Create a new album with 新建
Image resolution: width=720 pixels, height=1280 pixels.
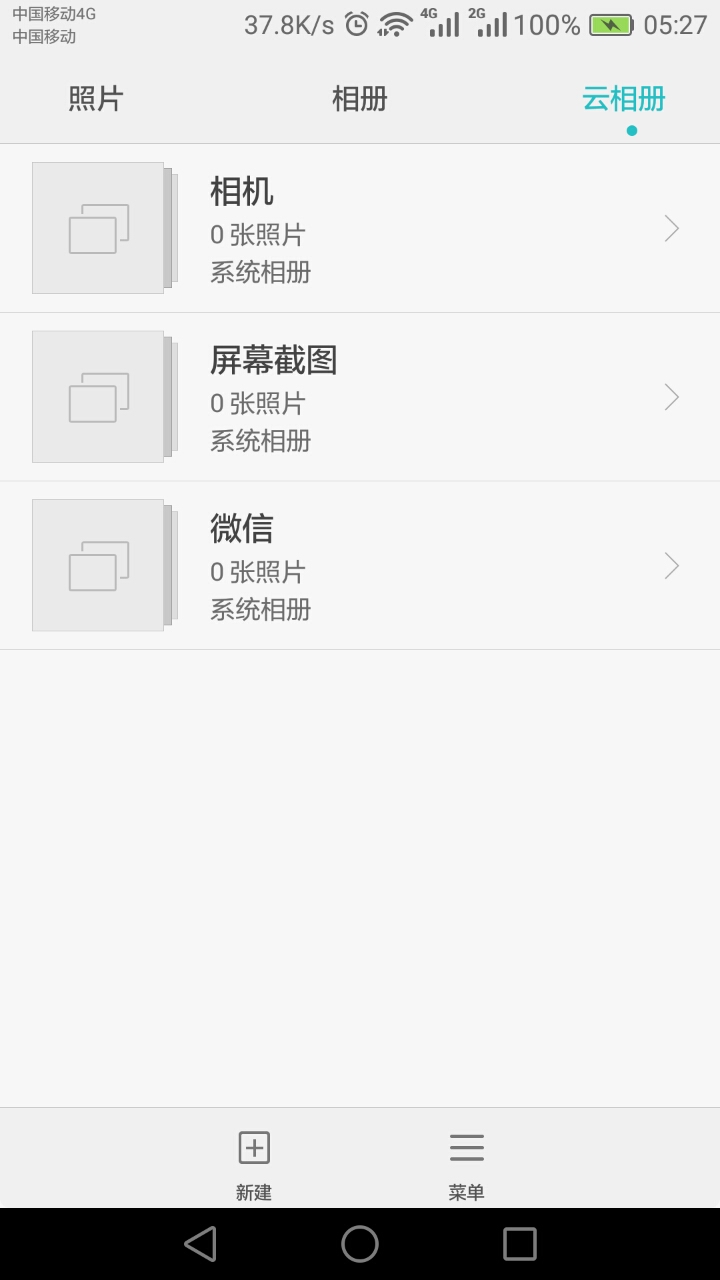coord(254,1162)
